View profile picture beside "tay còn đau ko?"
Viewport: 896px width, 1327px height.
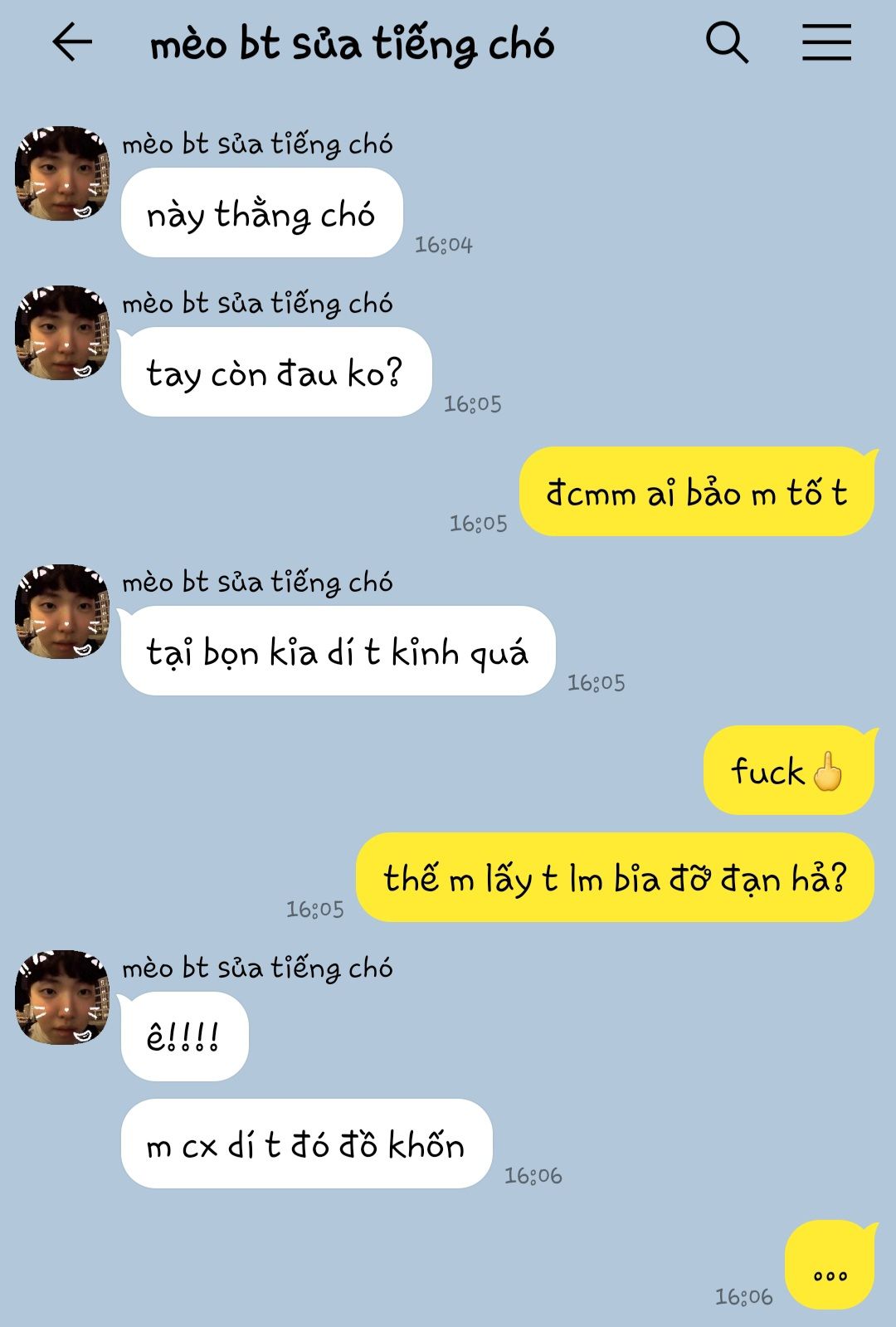[x=62, y=333]
